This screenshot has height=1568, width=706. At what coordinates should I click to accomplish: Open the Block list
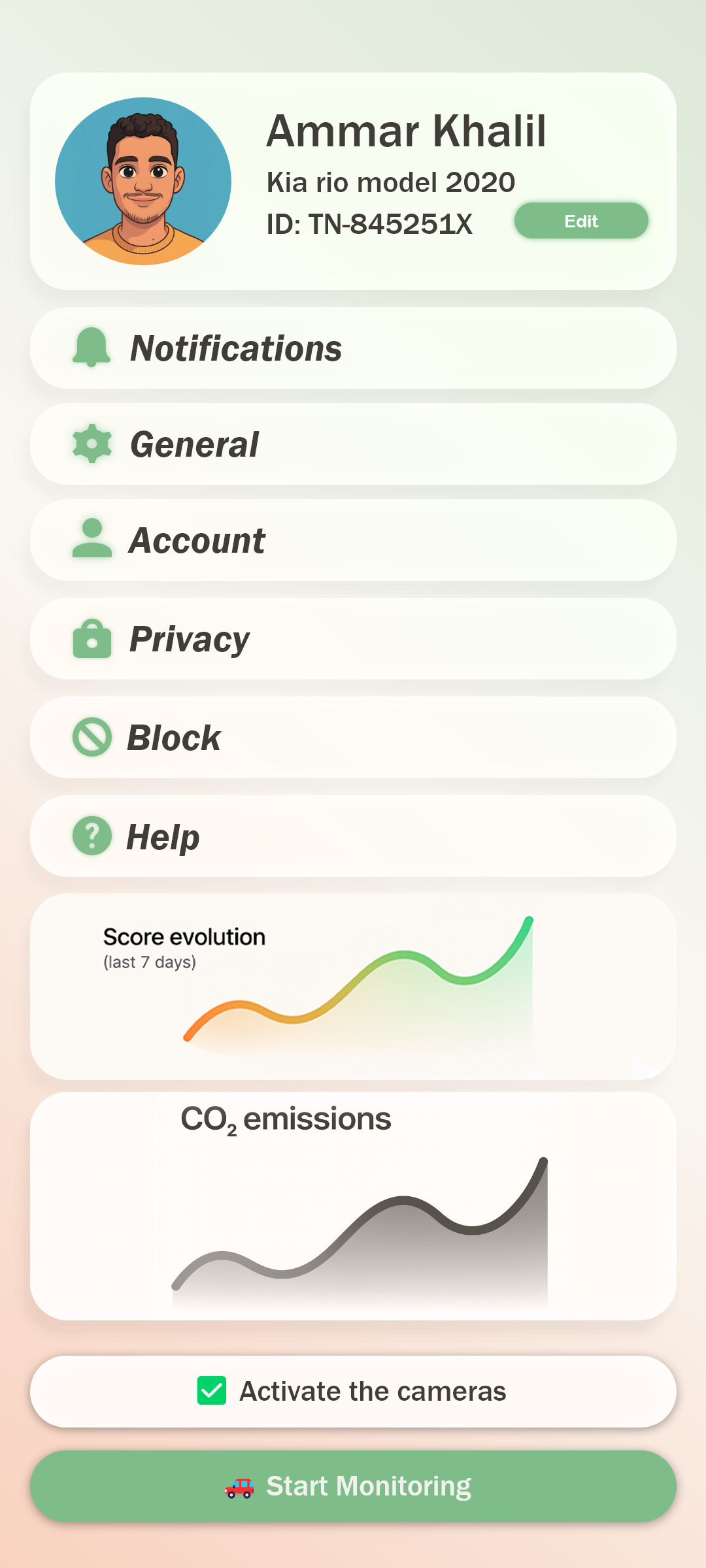tap(353, 738)
